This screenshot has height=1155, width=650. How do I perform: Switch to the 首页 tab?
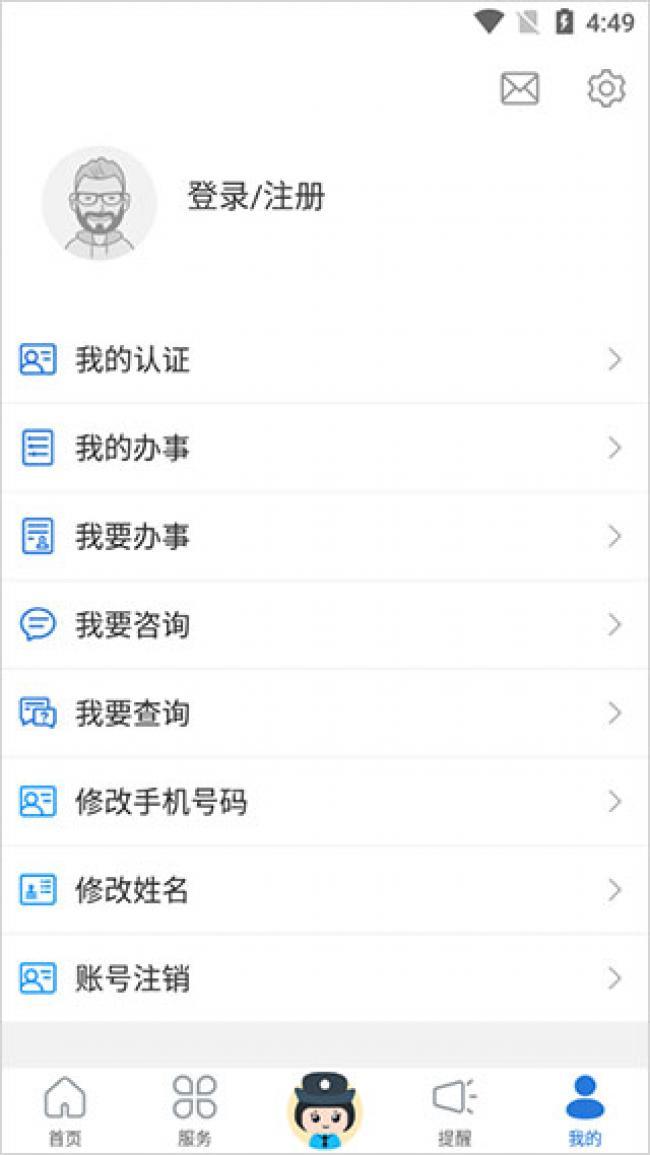point(65,1110)
